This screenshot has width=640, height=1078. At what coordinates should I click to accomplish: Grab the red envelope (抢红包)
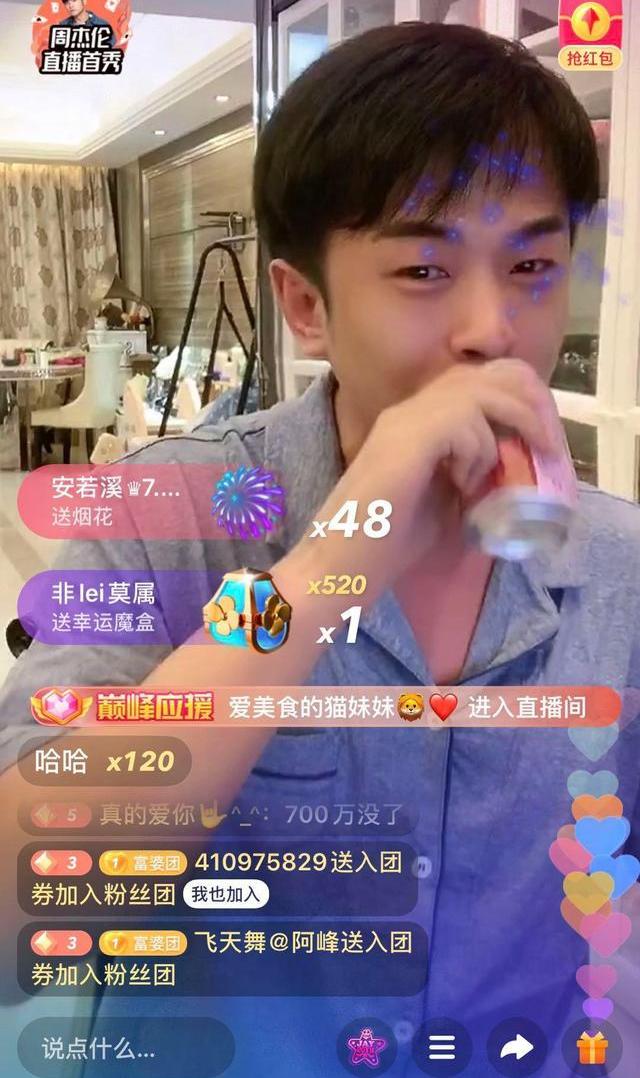pyautogui.click(x=590, y=34)
